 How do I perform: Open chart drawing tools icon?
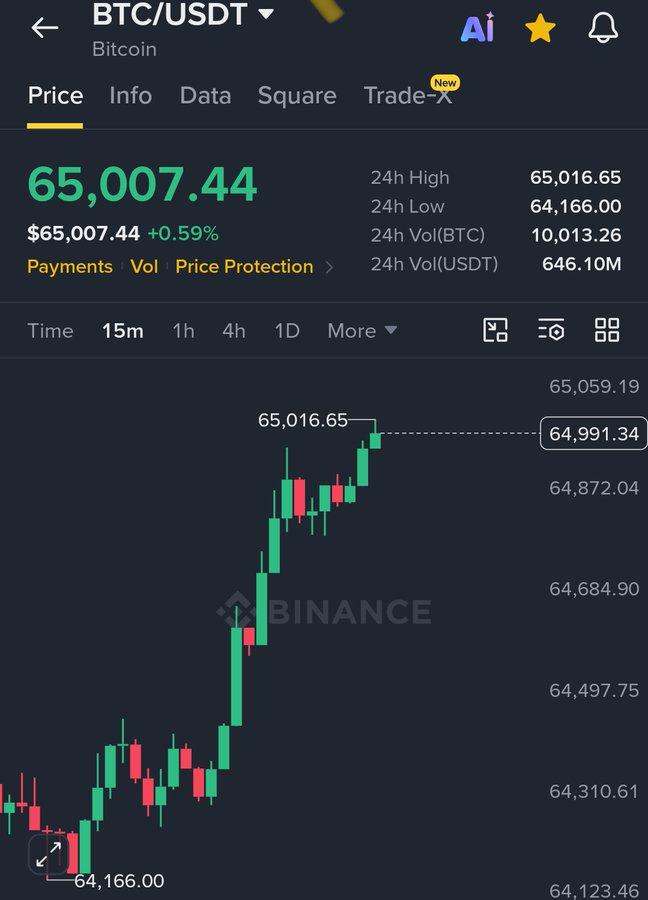point(495,330)
